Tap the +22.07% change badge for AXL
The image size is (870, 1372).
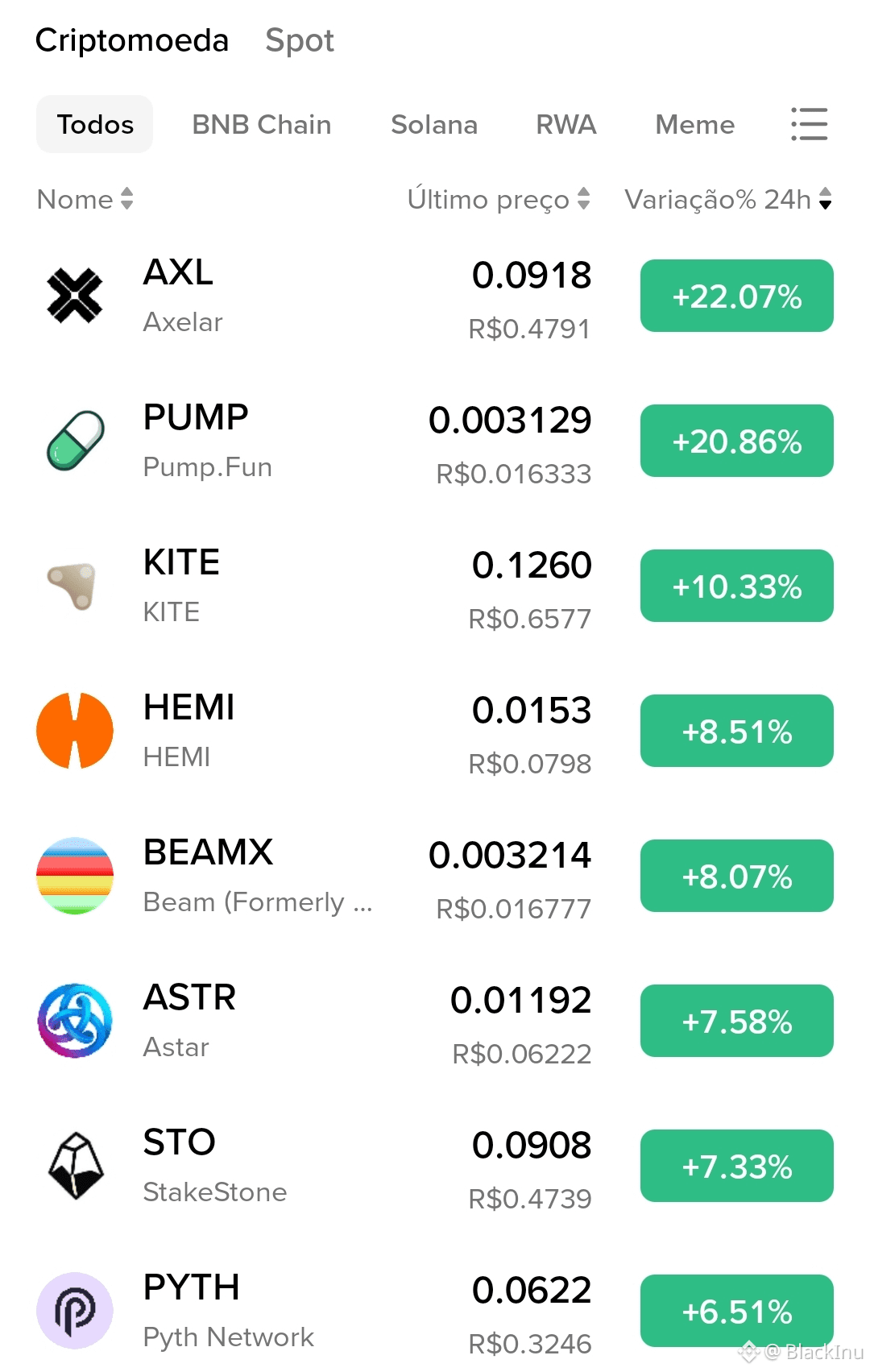(736, 296)
